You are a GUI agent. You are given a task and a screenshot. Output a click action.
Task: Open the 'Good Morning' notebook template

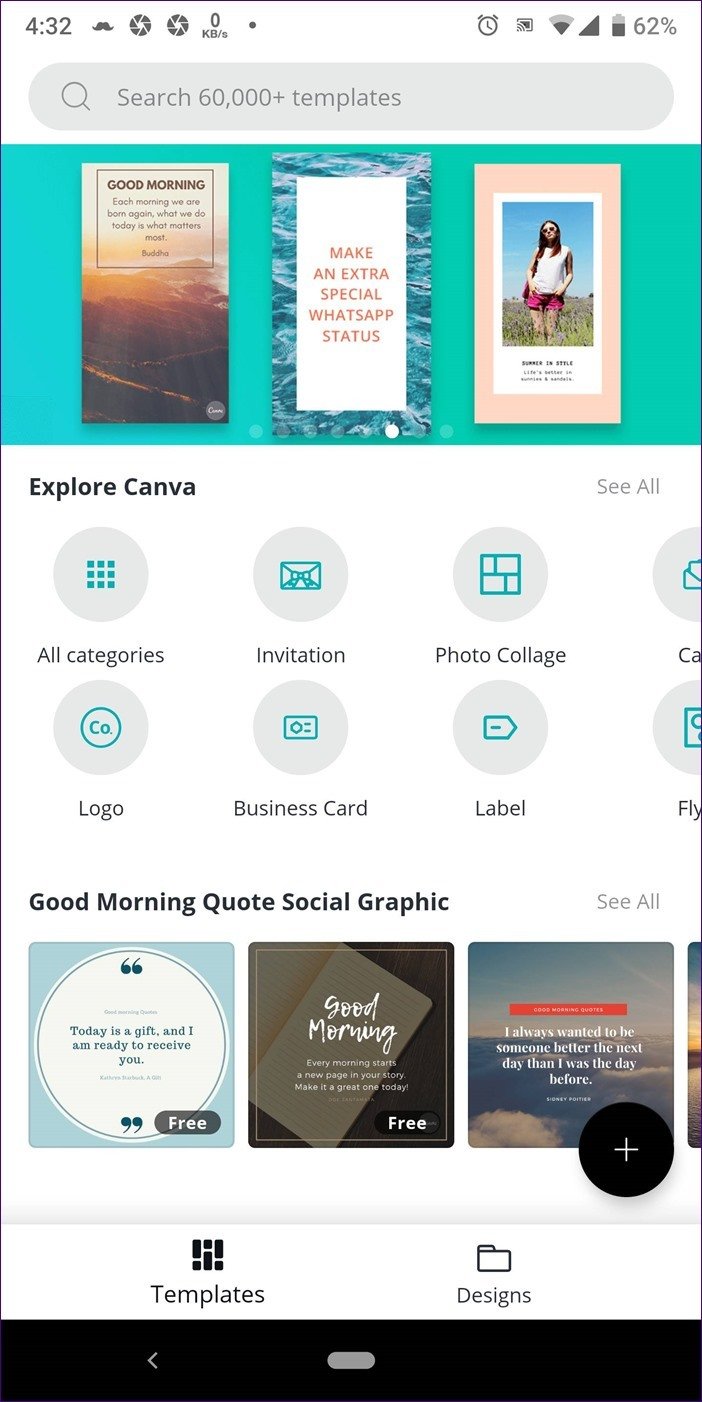[x=351, y=1044]
